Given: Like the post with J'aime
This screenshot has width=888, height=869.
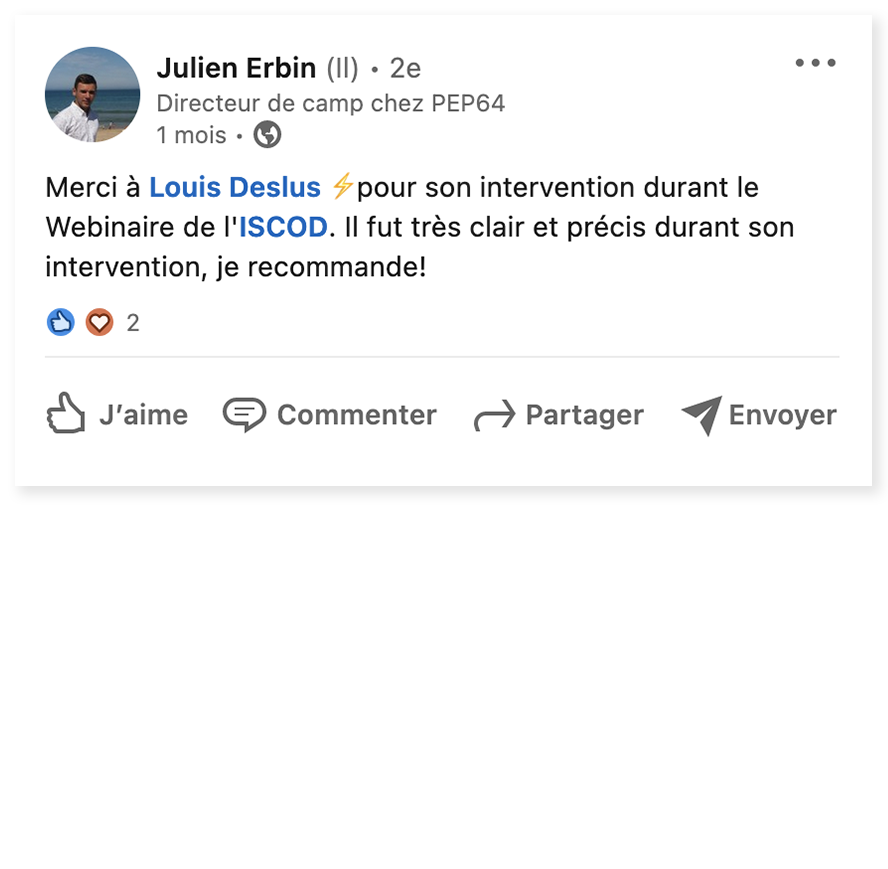Looking at the screenshot, I should coord(117,414).
